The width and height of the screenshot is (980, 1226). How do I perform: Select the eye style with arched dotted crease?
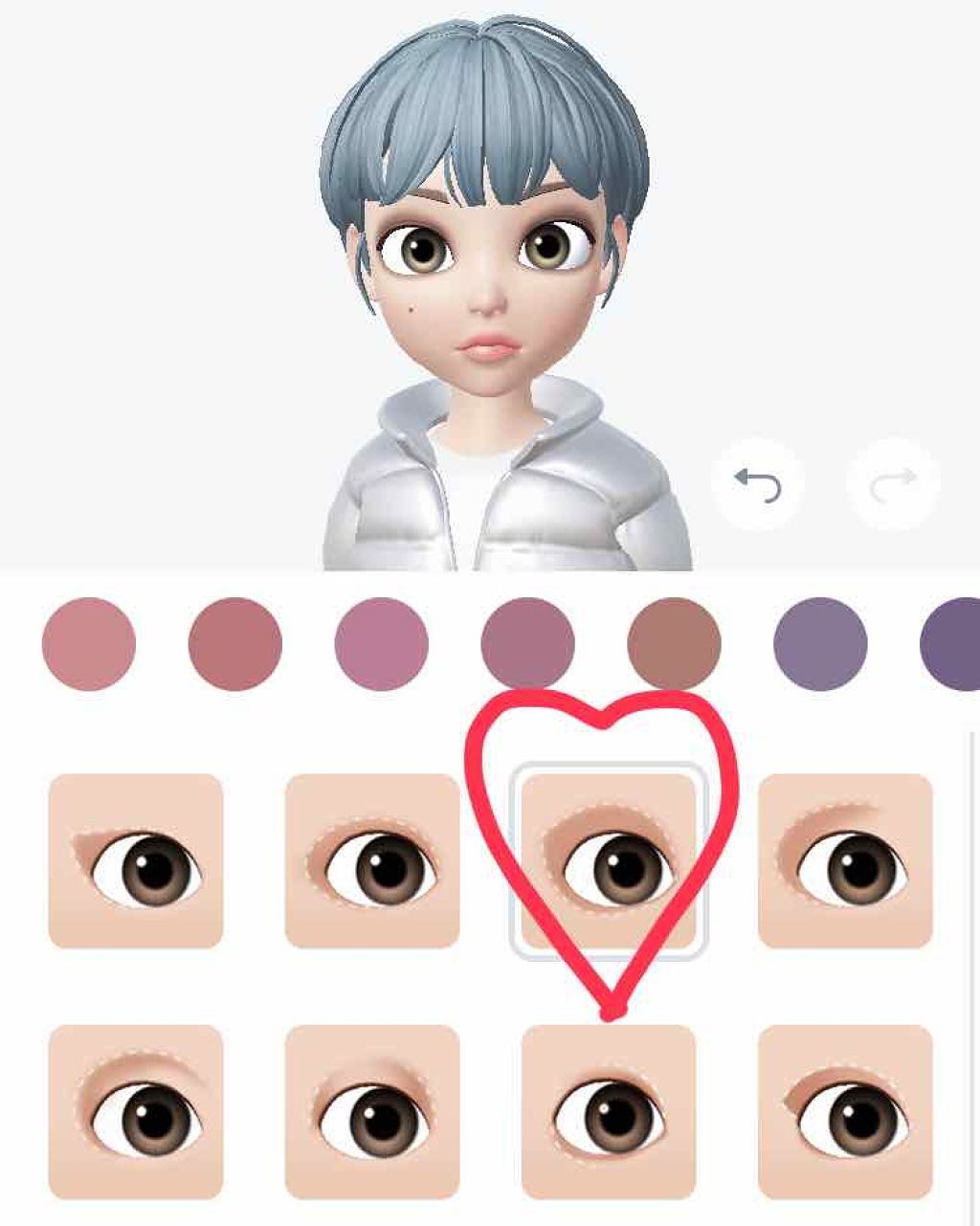coord(136,1111)
